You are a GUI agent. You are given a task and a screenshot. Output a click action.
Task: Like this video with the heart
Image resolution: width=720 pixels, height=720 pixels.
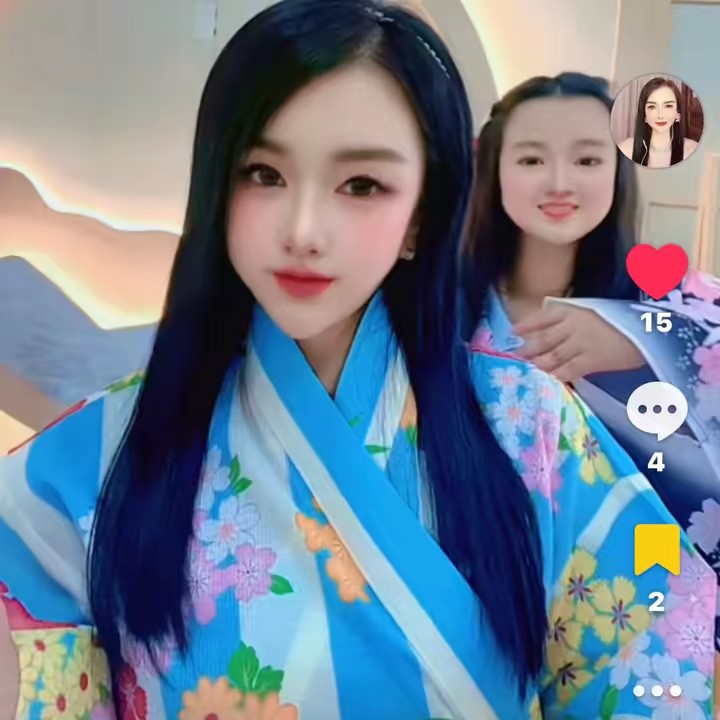coord(657,270)
